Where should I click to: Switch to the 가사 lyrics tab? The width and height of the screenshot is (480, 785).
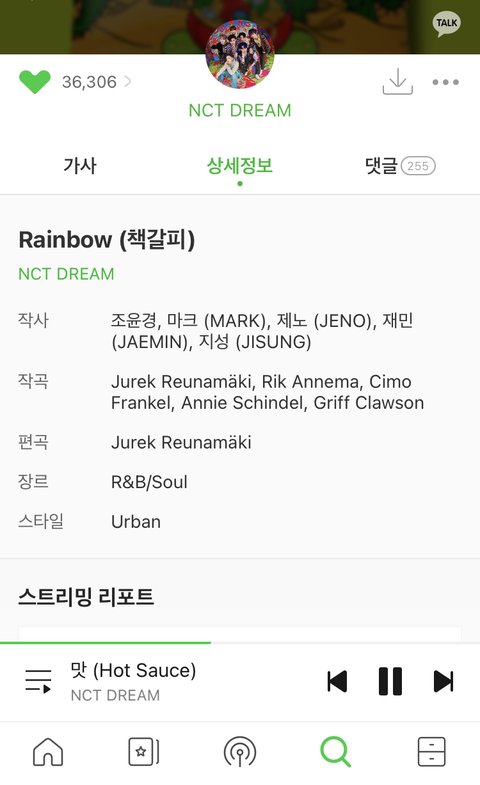tap(80, 166)
